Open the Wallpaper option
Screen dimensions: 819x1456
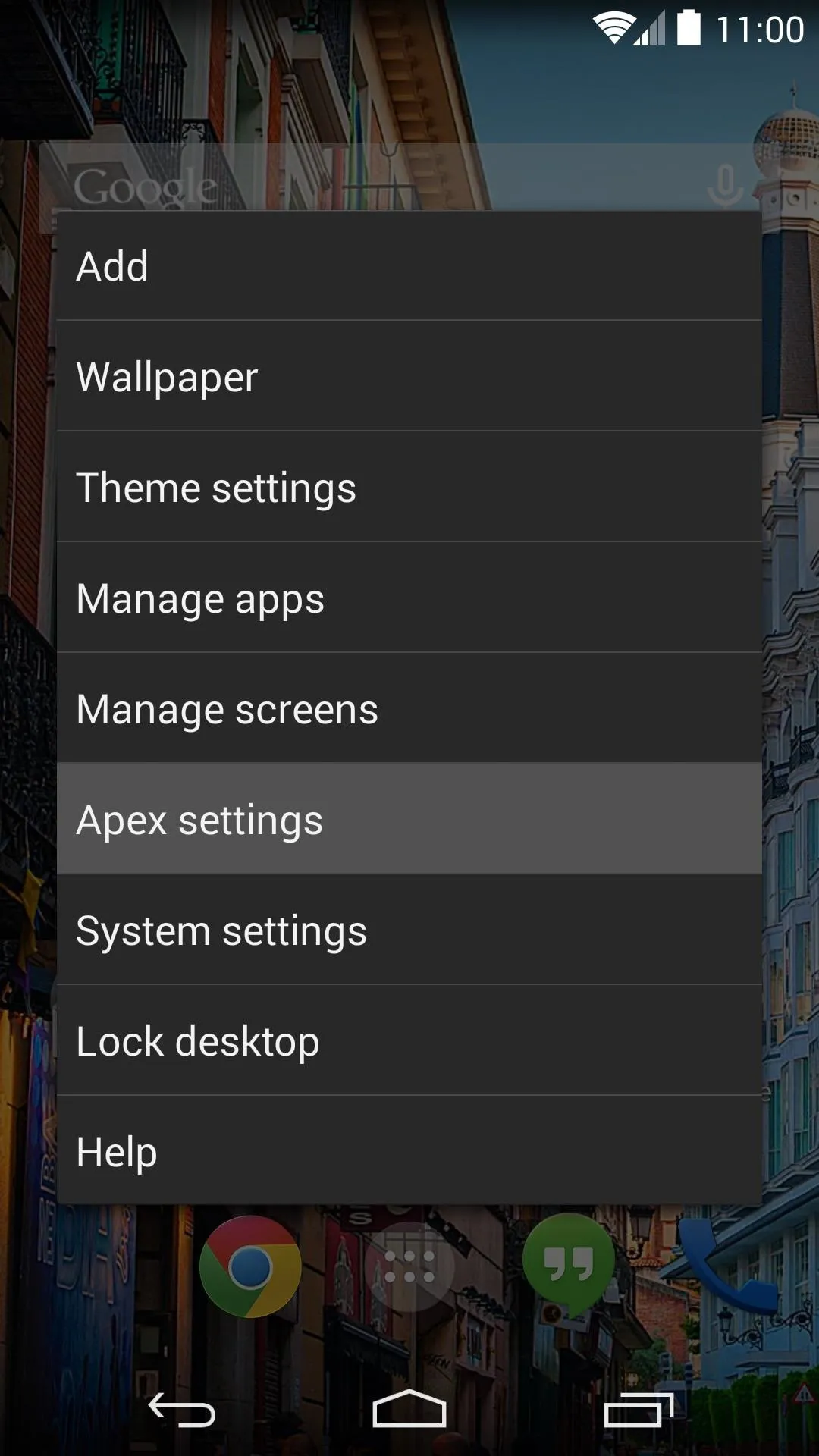coord(409,376)
